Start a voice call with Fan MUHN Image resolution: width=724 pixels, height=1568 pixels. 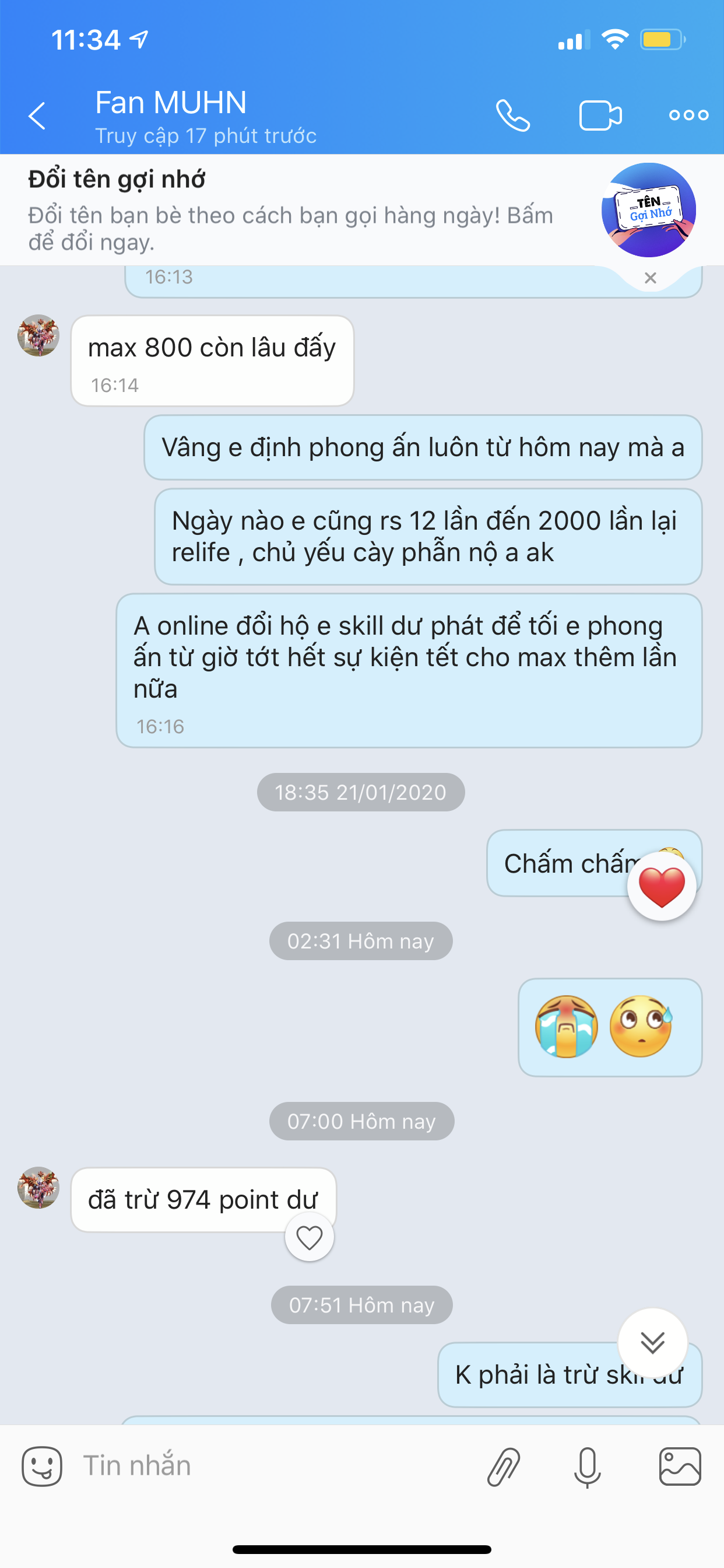point(513,116)
